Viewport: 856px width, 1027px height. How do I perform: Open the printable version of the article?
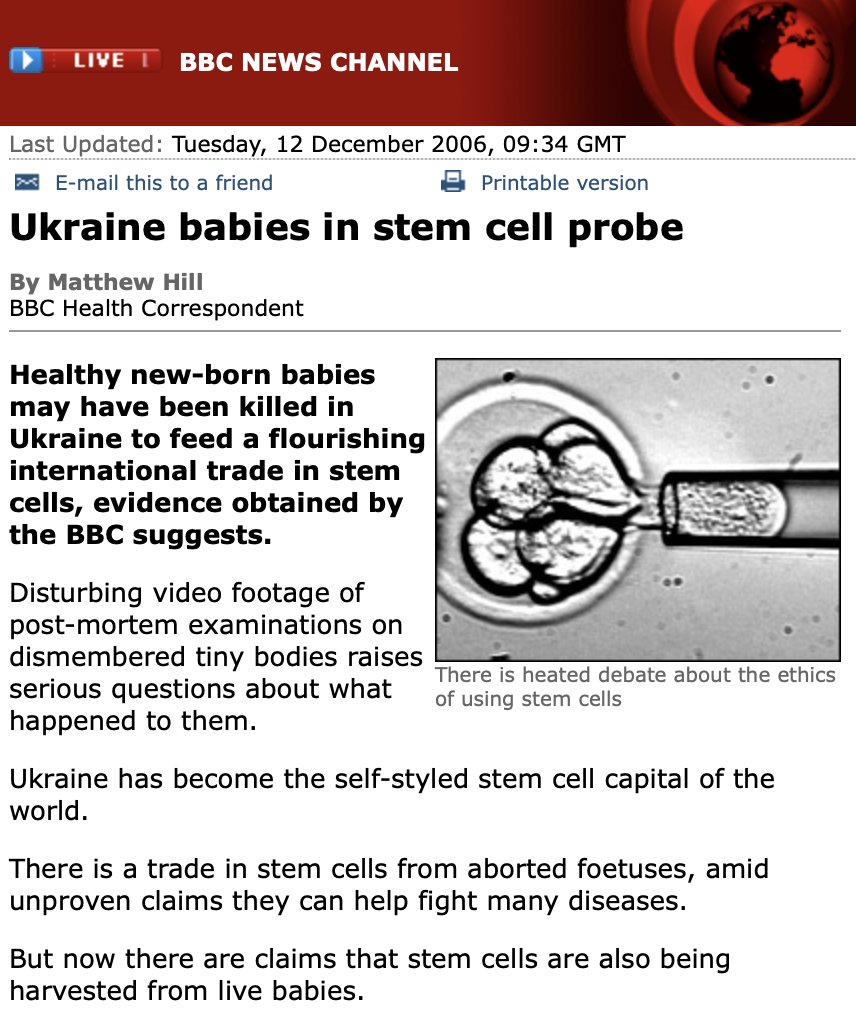pos(564,183)
